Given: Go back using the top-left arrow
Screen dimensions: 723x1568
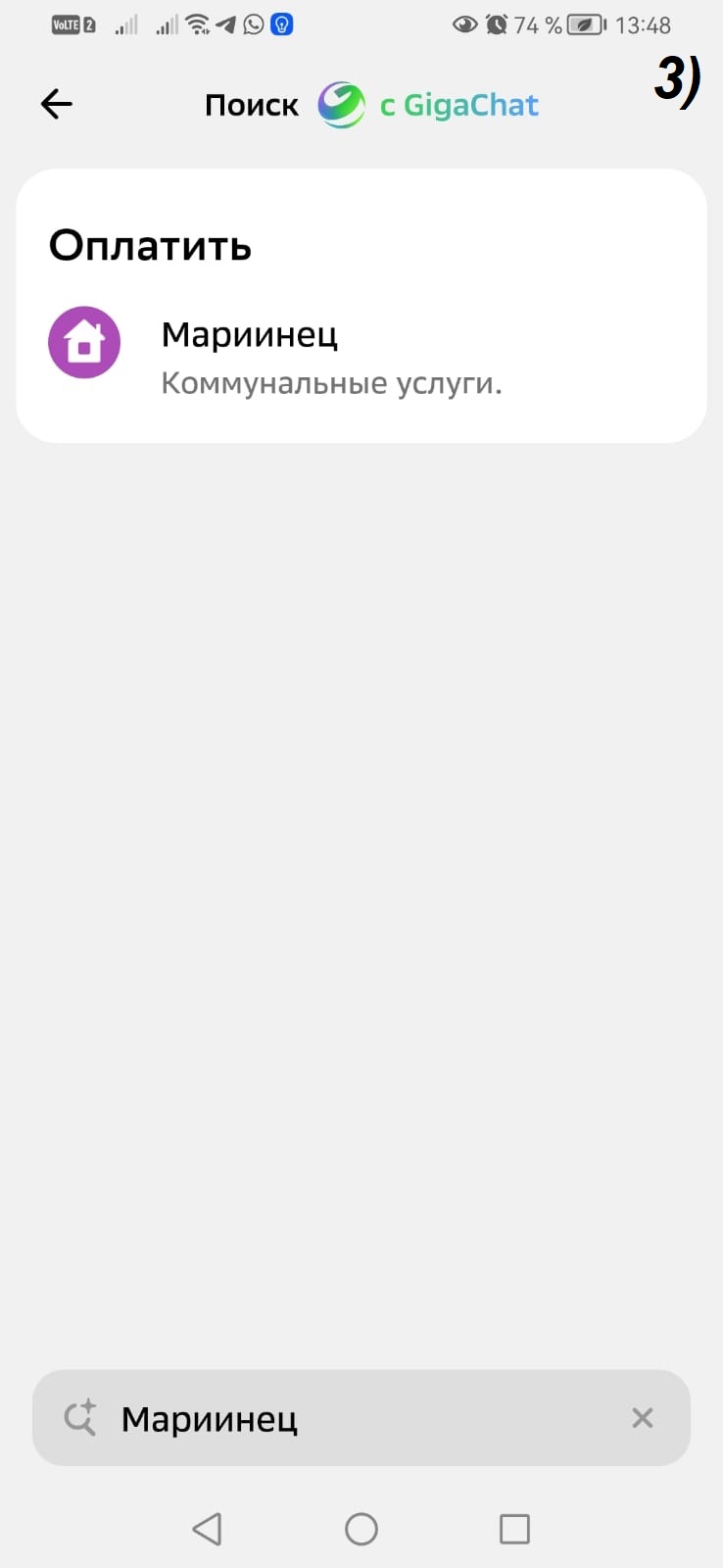Looking at the screenshot, I should click(x=57, y=104).
